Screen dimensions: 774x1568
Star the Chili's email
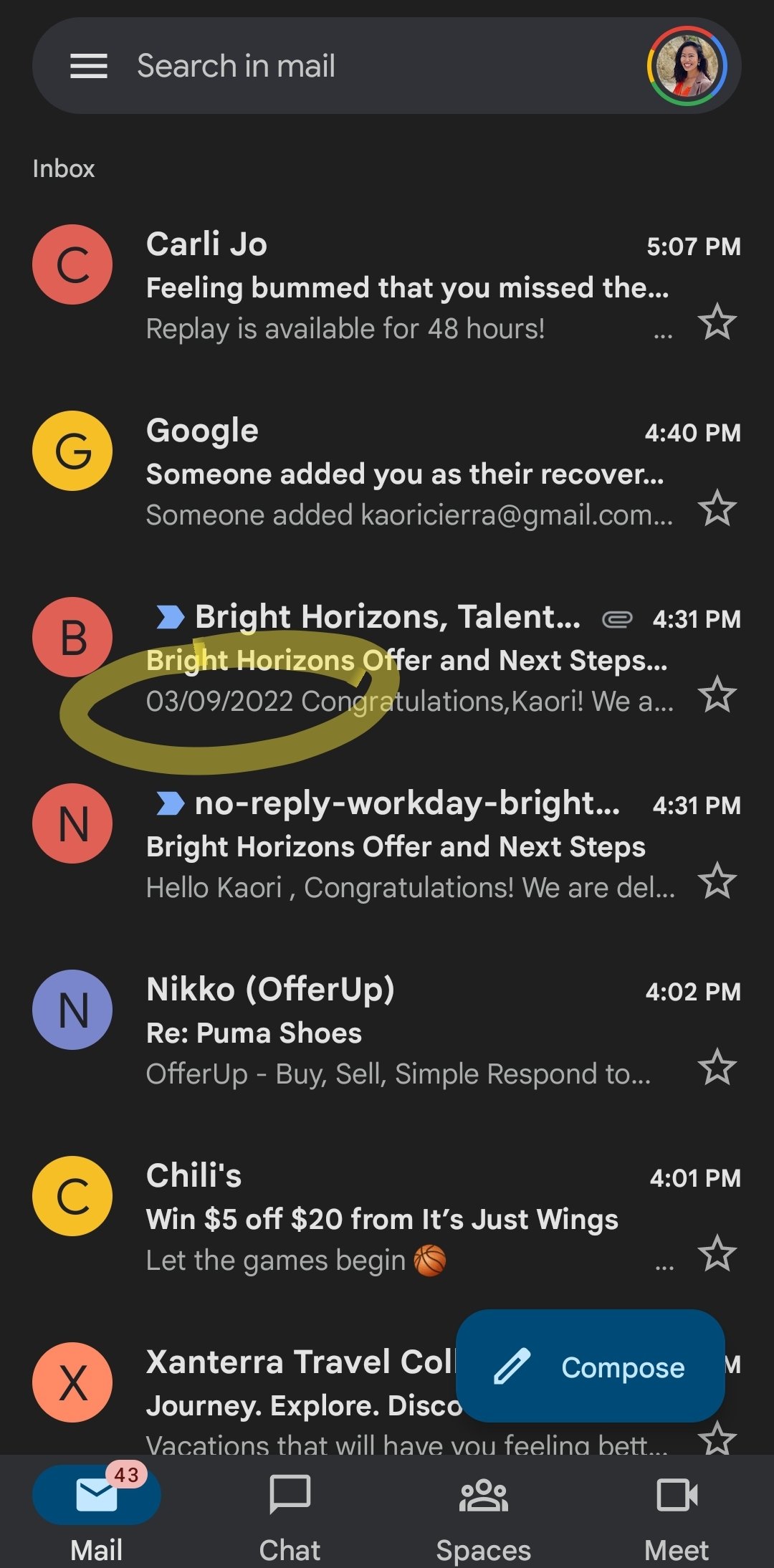click(717, 1253)
